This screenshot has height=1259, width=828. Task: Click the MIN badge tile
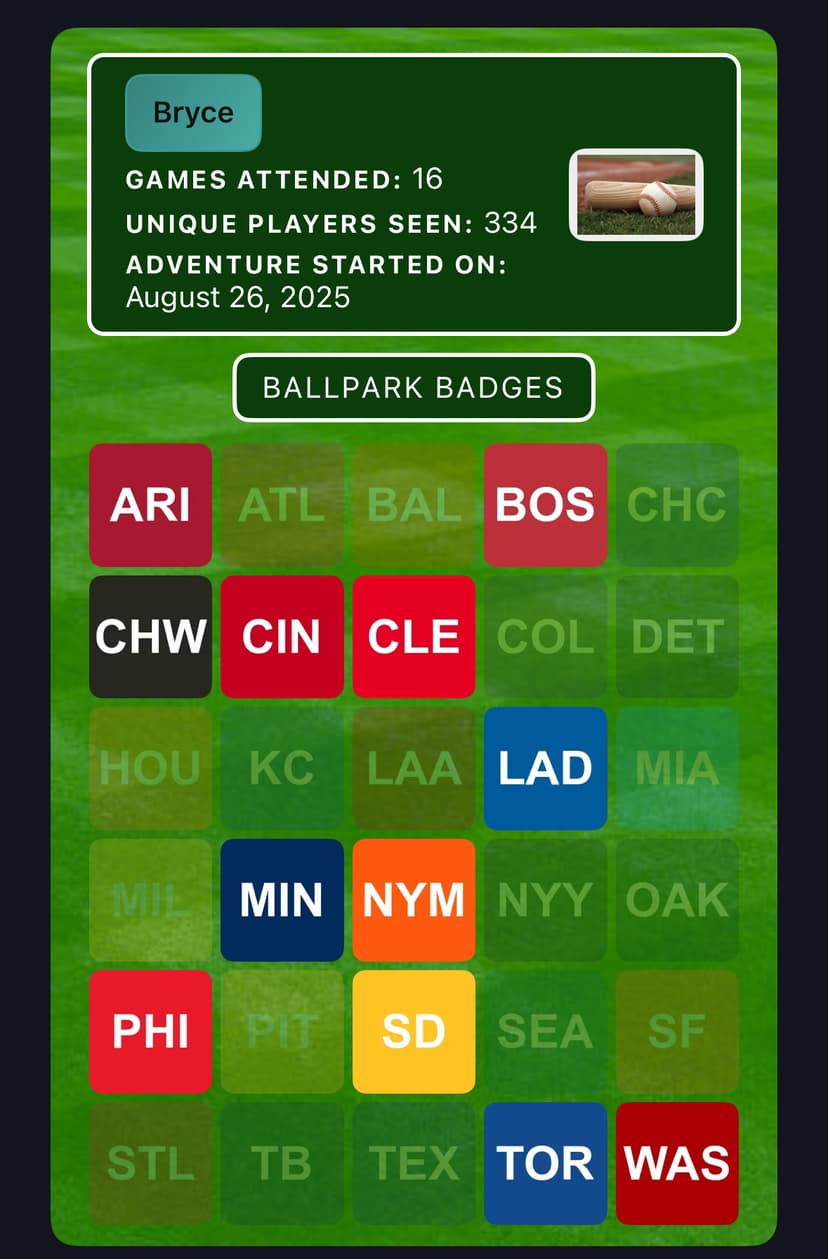click(282, 899)
